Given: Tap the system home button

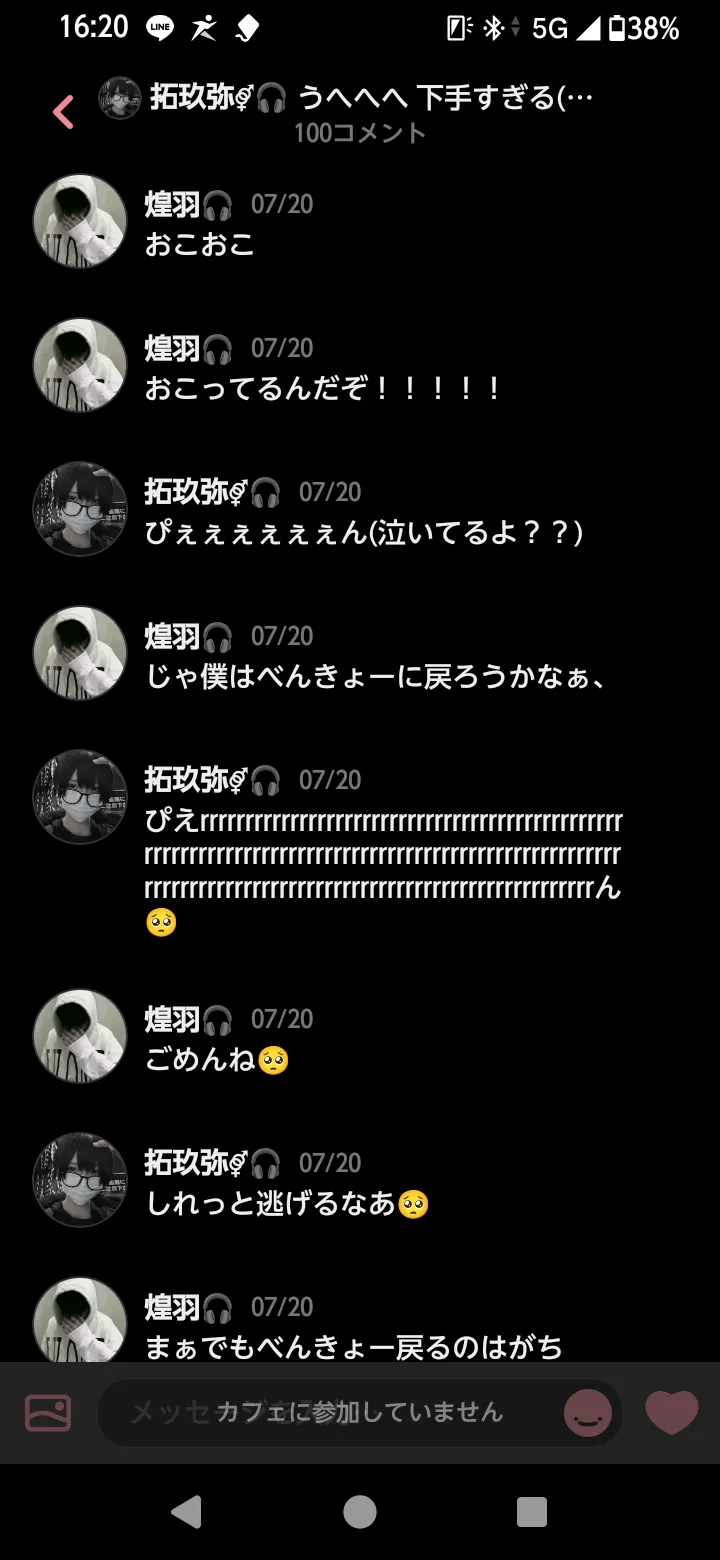Looking at the screenshot, I should tap(360, 1512).
